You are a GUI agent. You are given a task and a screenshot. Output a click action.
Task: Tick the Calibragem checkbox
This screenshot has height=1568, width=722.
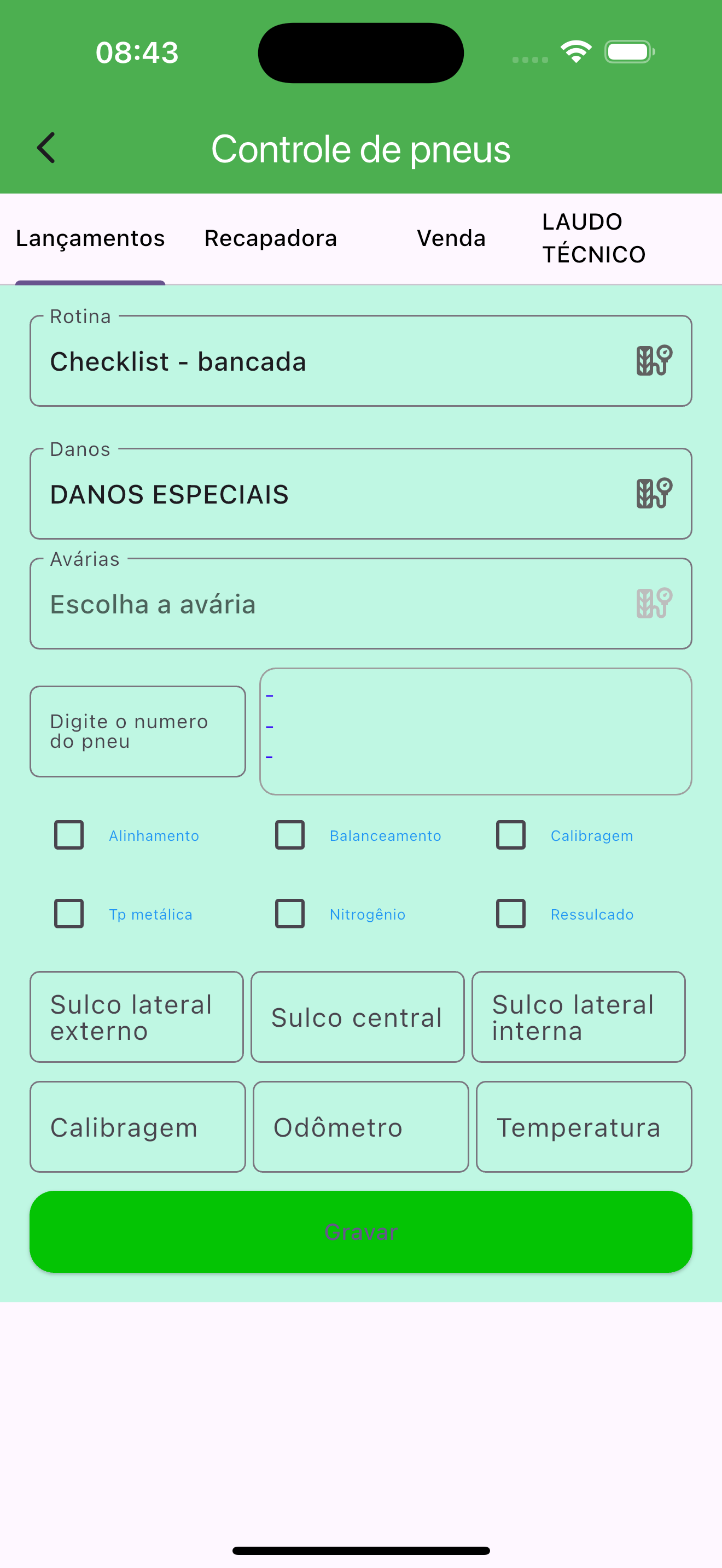pyautogui.click(x=511, y=835)
